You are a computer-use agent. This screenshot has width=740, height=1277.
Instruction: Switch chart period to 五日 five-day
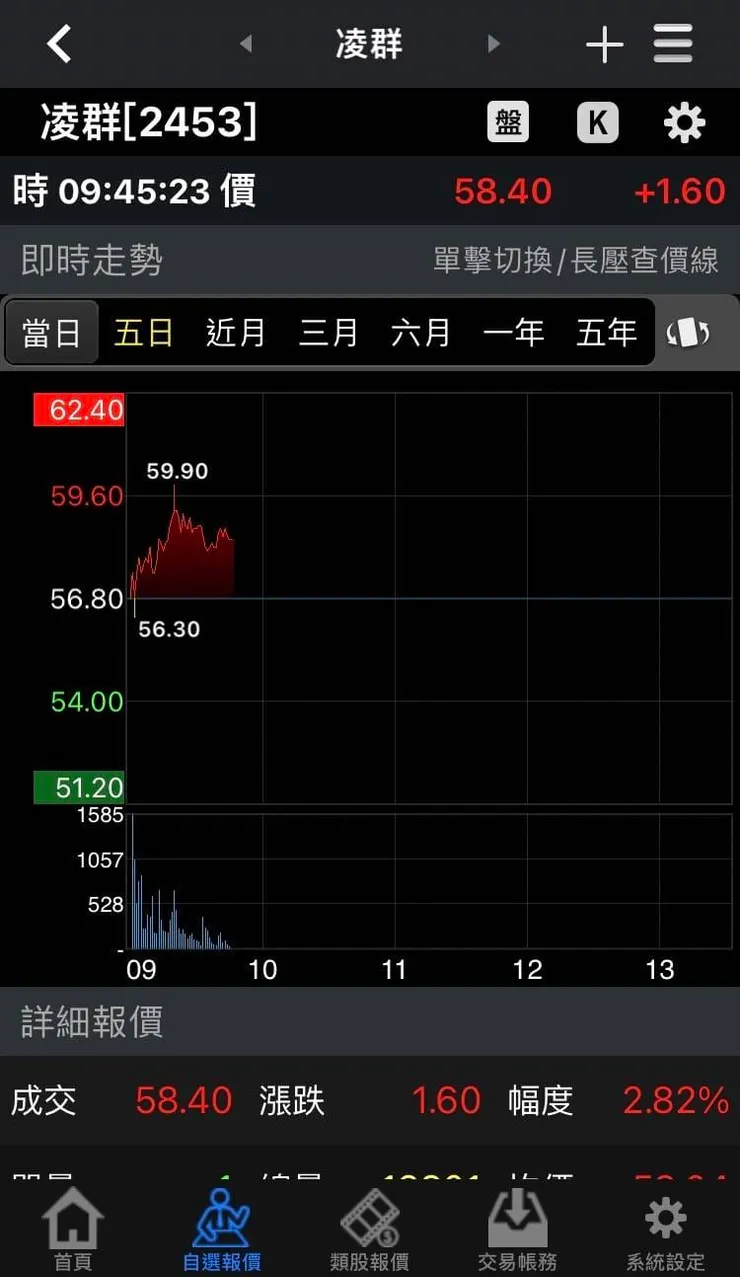[x=143, y=332]
